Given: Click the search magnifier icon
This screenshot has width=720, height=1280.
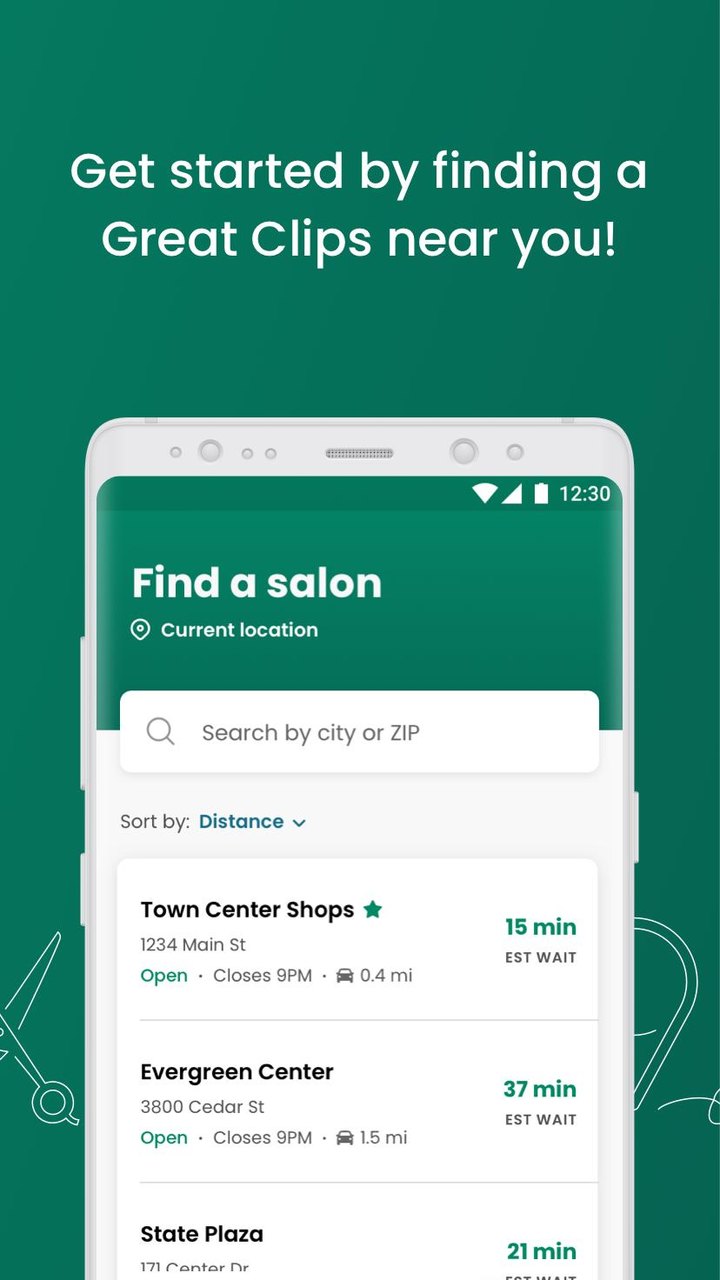Looking at the screenshot, I should [160, 732].
